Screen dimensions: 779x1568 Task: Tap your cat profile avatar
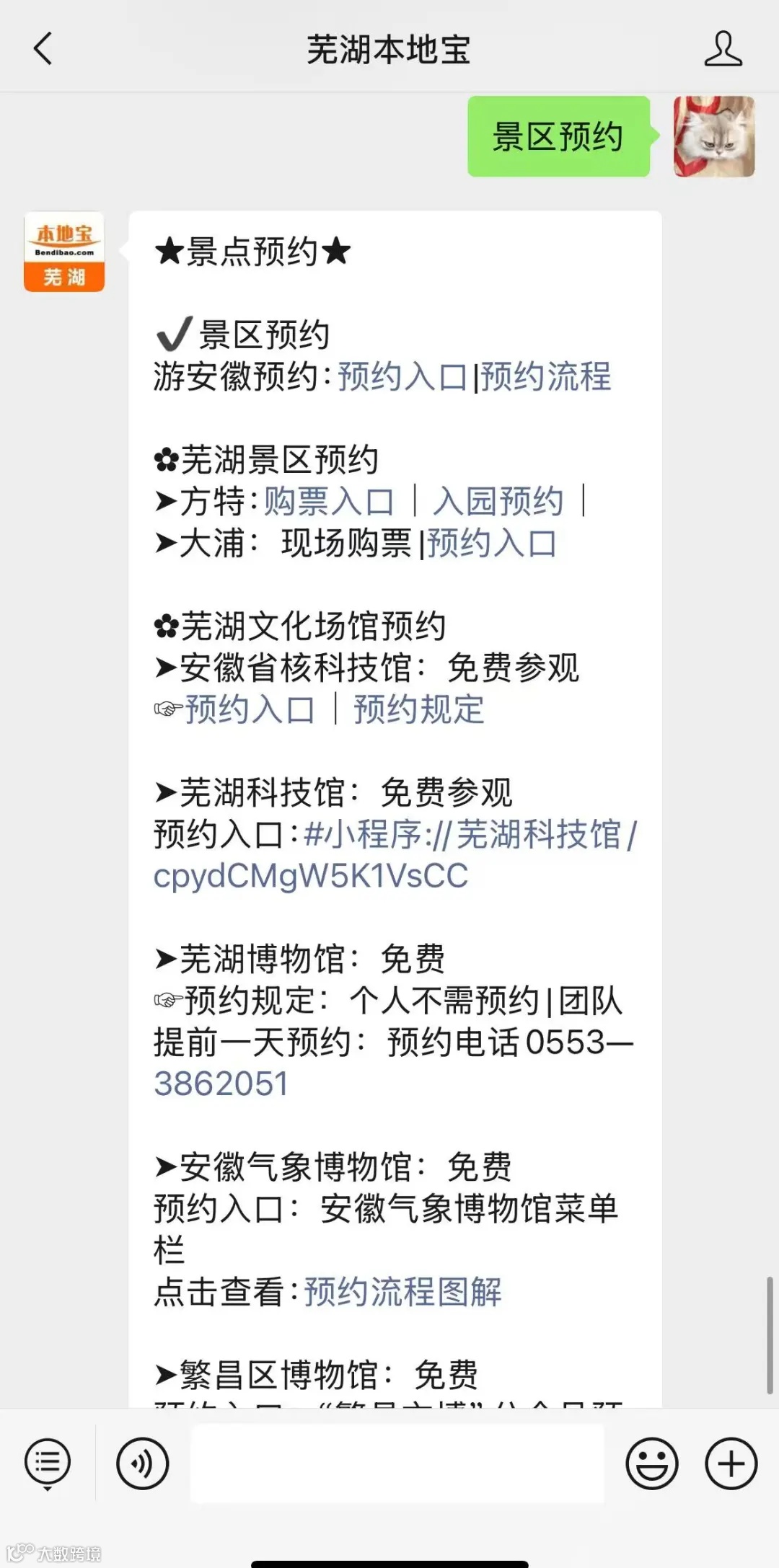tap(714, 139)
